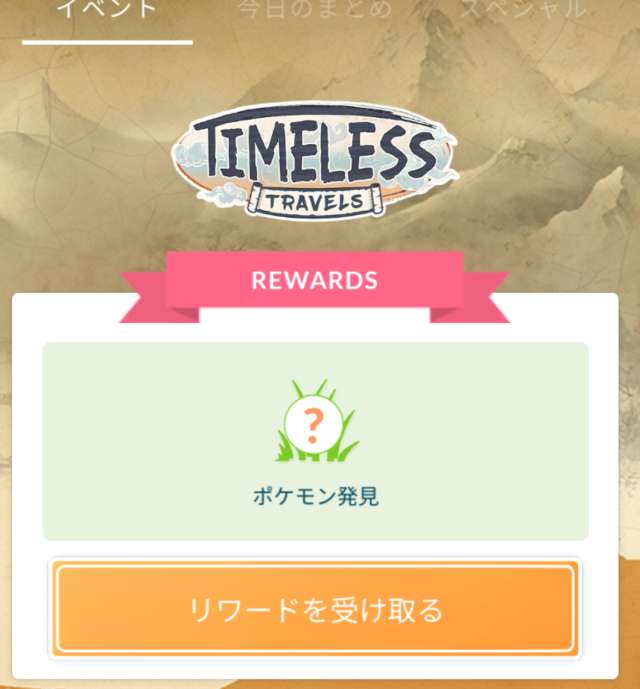Switch to the スペシャル tab
This screenshot has width=640, height=689.
coord(521,10)
